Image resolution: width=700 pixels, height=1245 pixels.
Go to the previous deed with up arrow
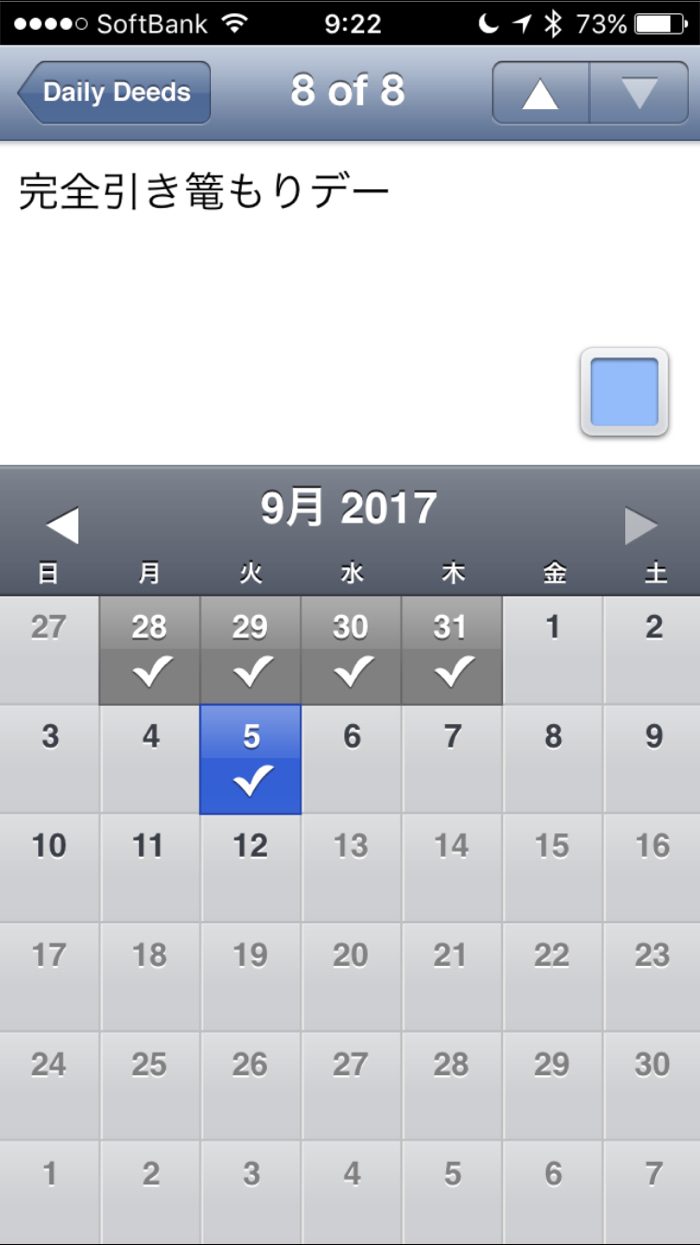540,93
